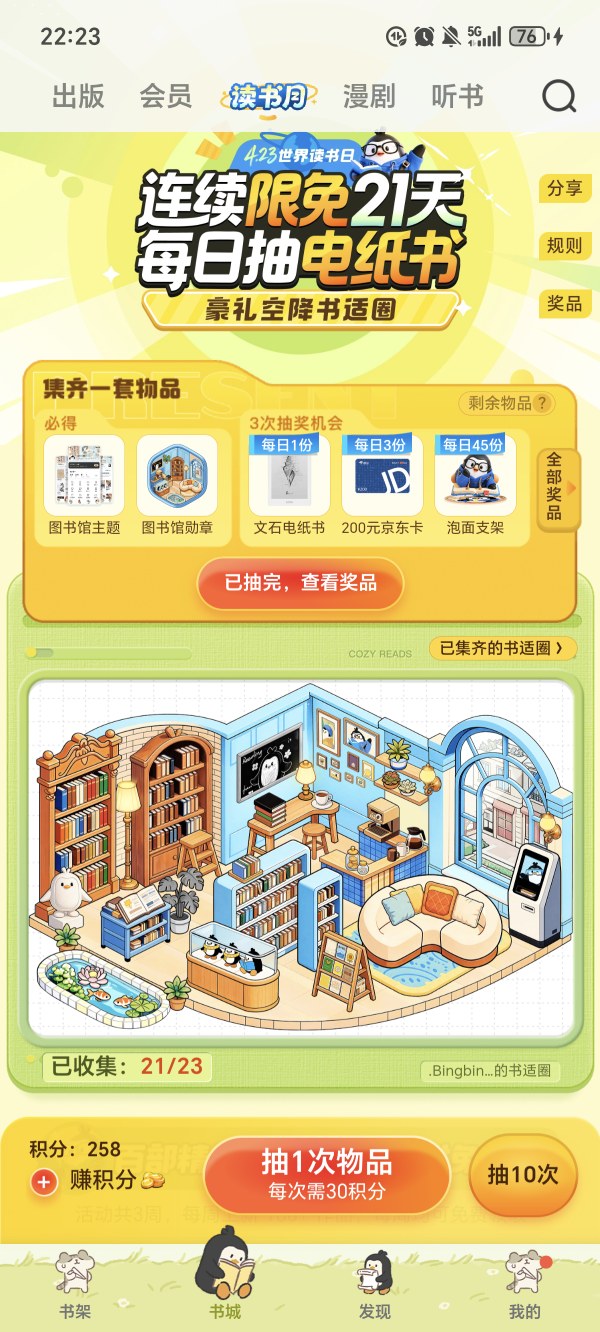The width and height of the screenshot is (600, 1332).
Task: Switch to the 出版 tab
Action: [x=78, y=96]
